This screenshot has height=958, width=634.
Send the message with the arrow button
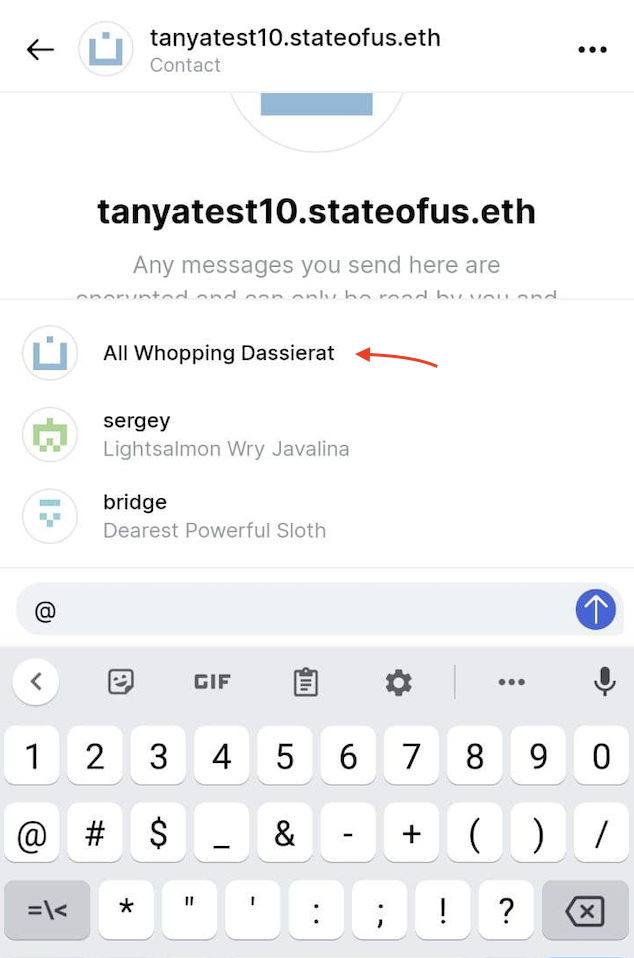595,609
